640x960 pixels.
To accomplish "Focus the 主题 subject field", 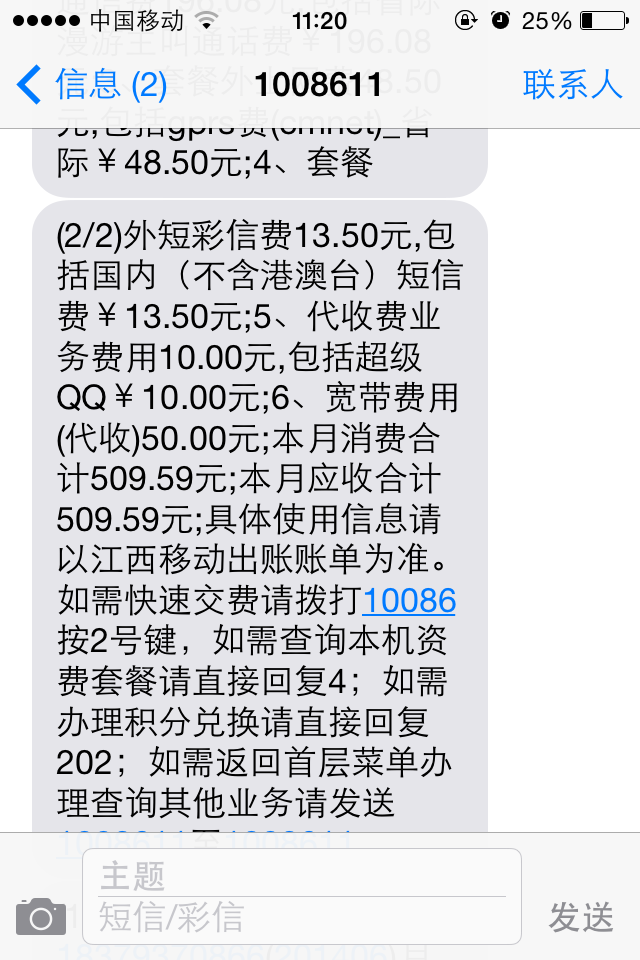I will pos(300,876).
